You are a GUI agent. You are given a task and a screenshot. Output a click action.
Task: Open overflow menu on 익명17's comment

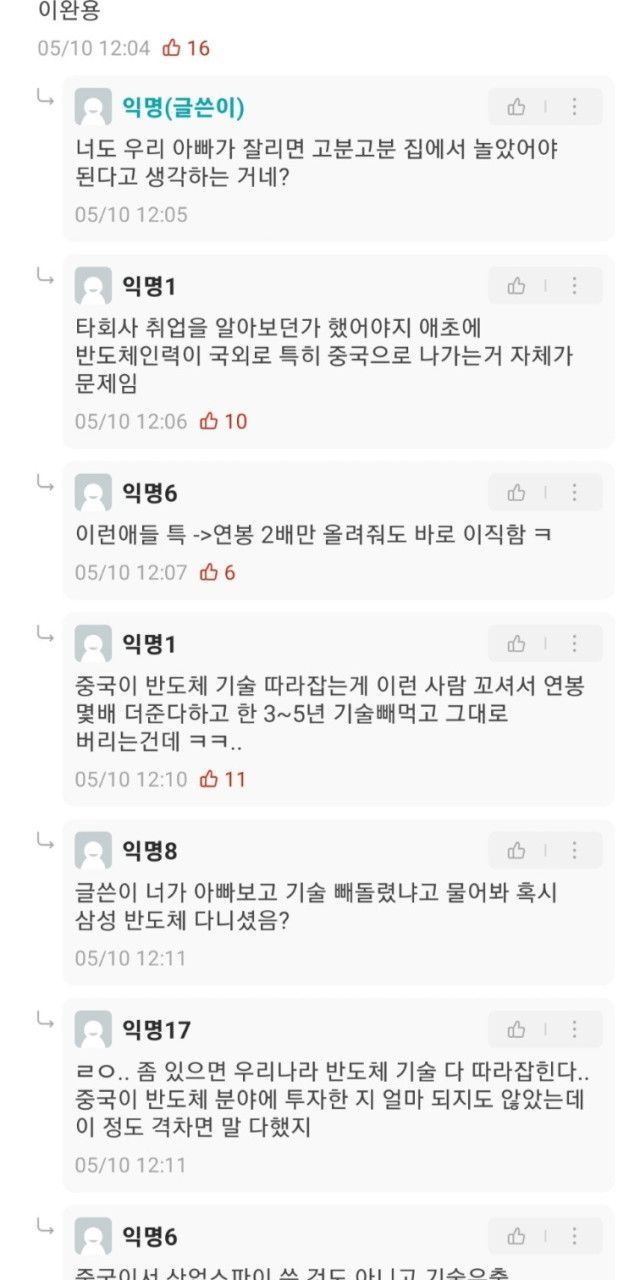(x=574, y=1029)
